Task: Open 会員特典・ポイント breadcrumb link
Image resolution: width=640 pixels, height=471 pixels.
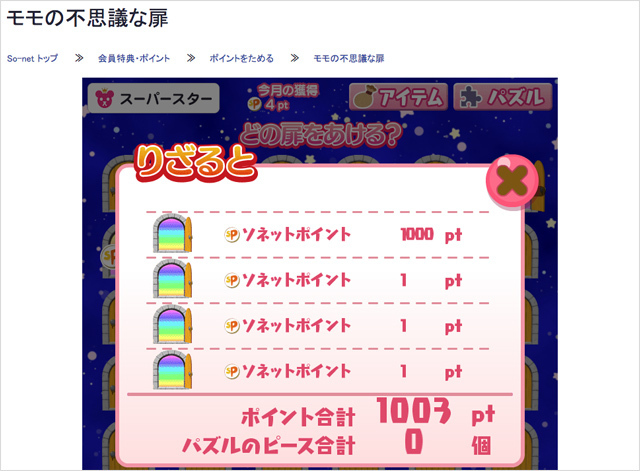Action: coord(133,58)
